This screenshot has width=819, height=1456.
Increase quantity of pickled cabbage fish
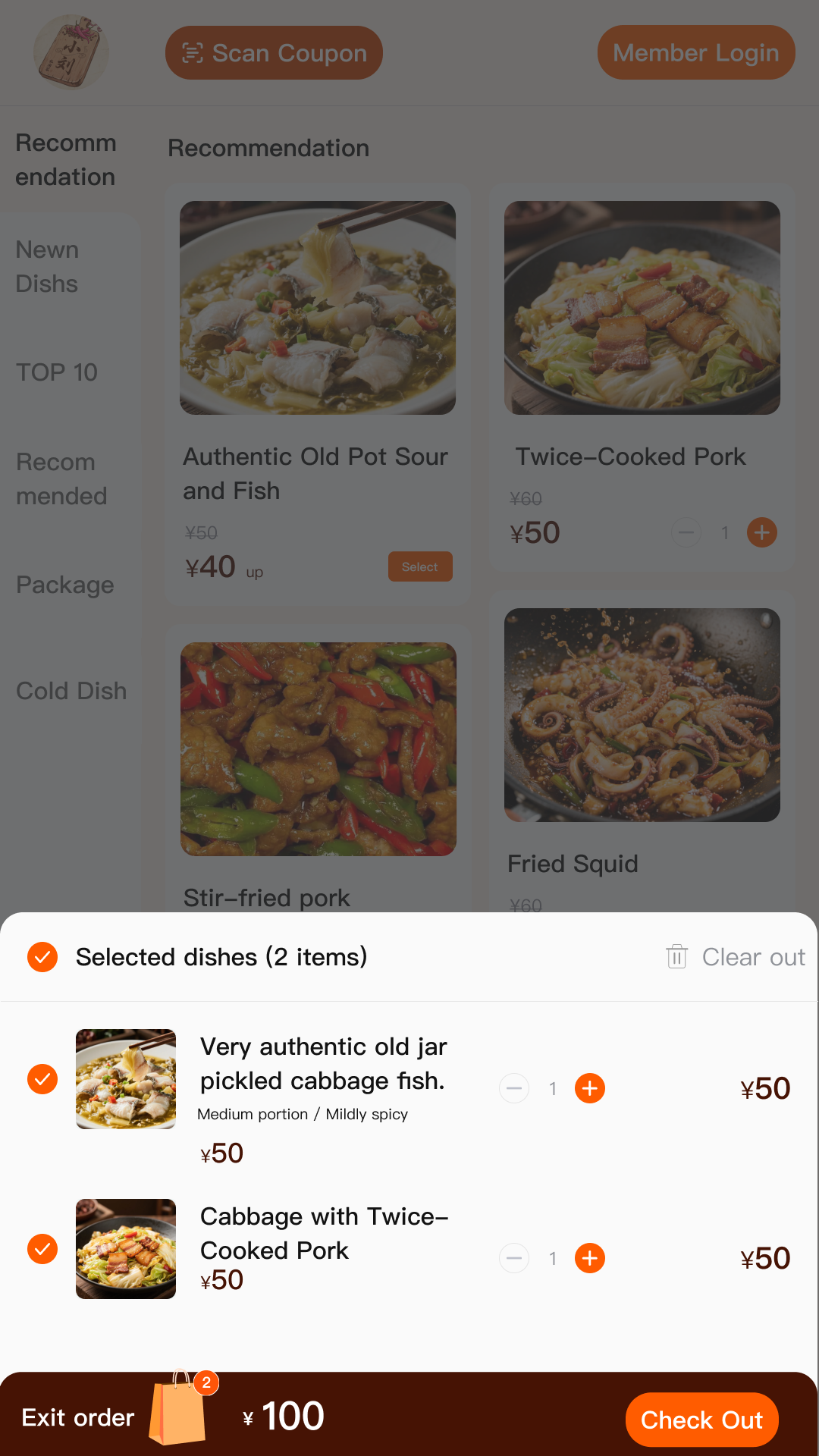pyautogui.click(x=590, y=1089)
